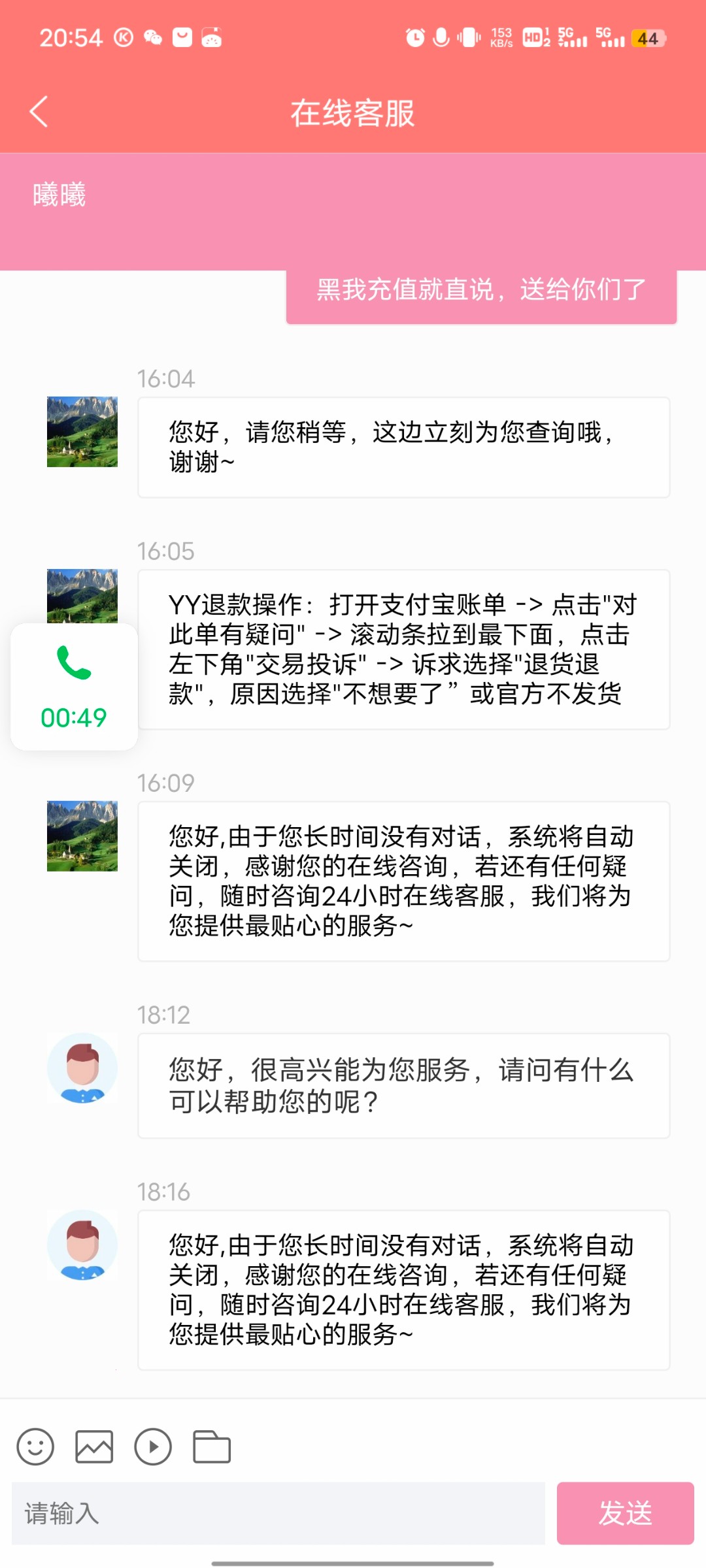Screen dimensions: 706x1568
Task: Focus the 请输入 message field
Action: click(278, 1513)
